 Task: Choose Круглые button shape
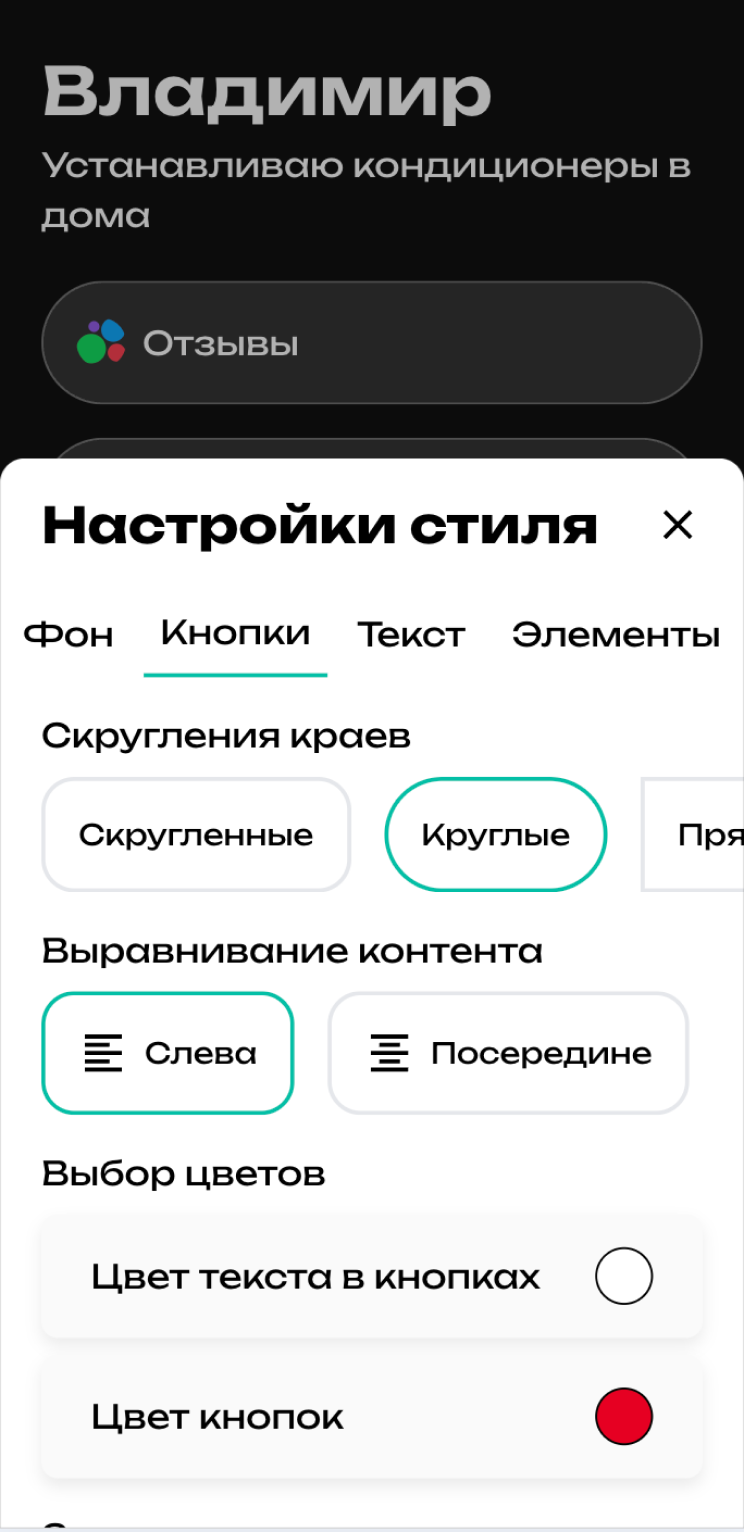(496, 835)
